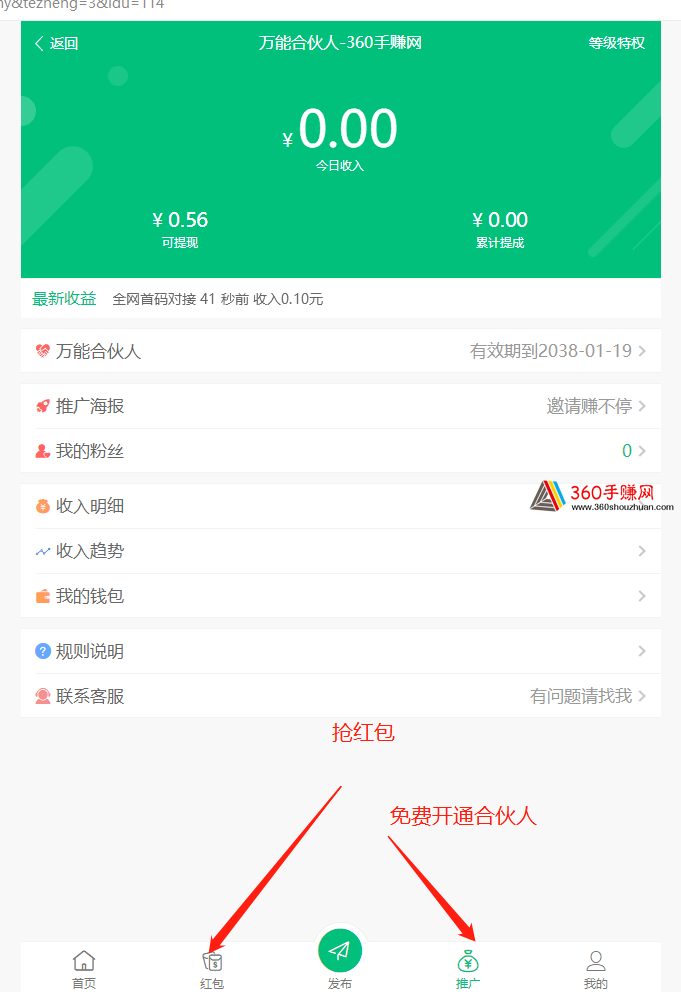Image resolution: width=681 pixels, height=992 pixels.
Task: Check 收入趋势 chart
Action: click(x=340, y=551)
